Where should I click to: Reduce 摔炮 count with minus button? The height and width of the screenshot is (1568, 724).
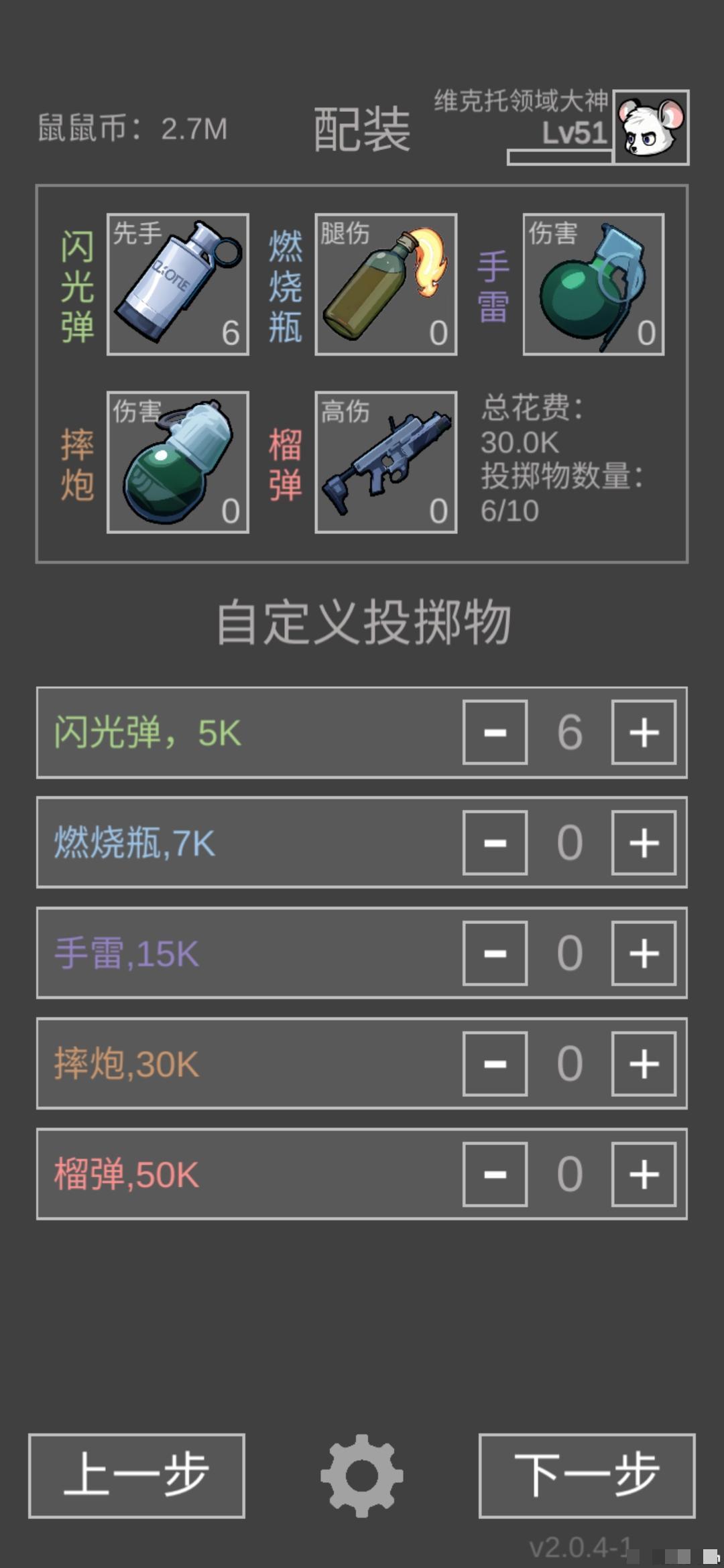[495, 1063]
